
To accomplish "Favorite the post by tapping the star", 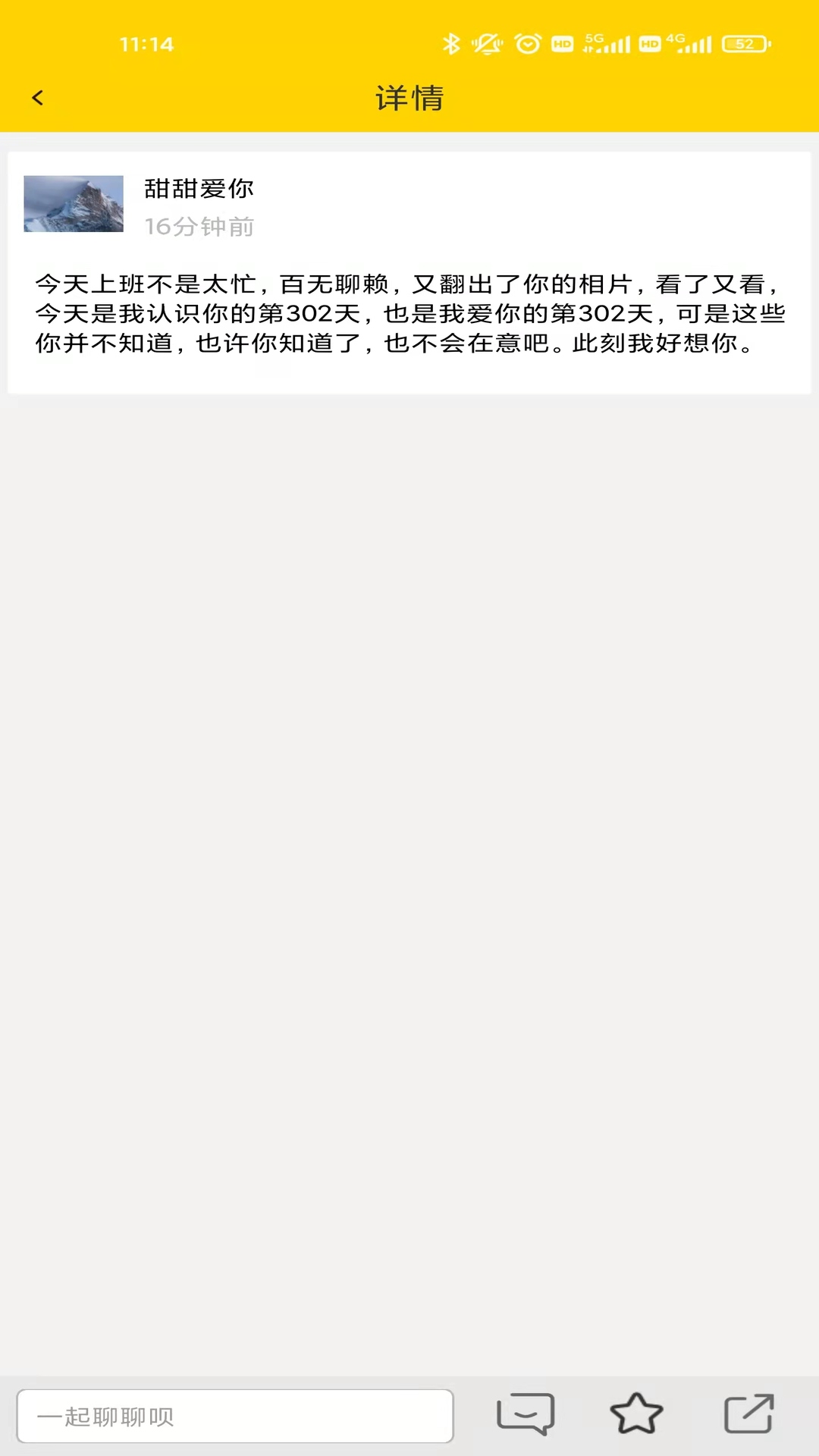I will (634, 1417).
